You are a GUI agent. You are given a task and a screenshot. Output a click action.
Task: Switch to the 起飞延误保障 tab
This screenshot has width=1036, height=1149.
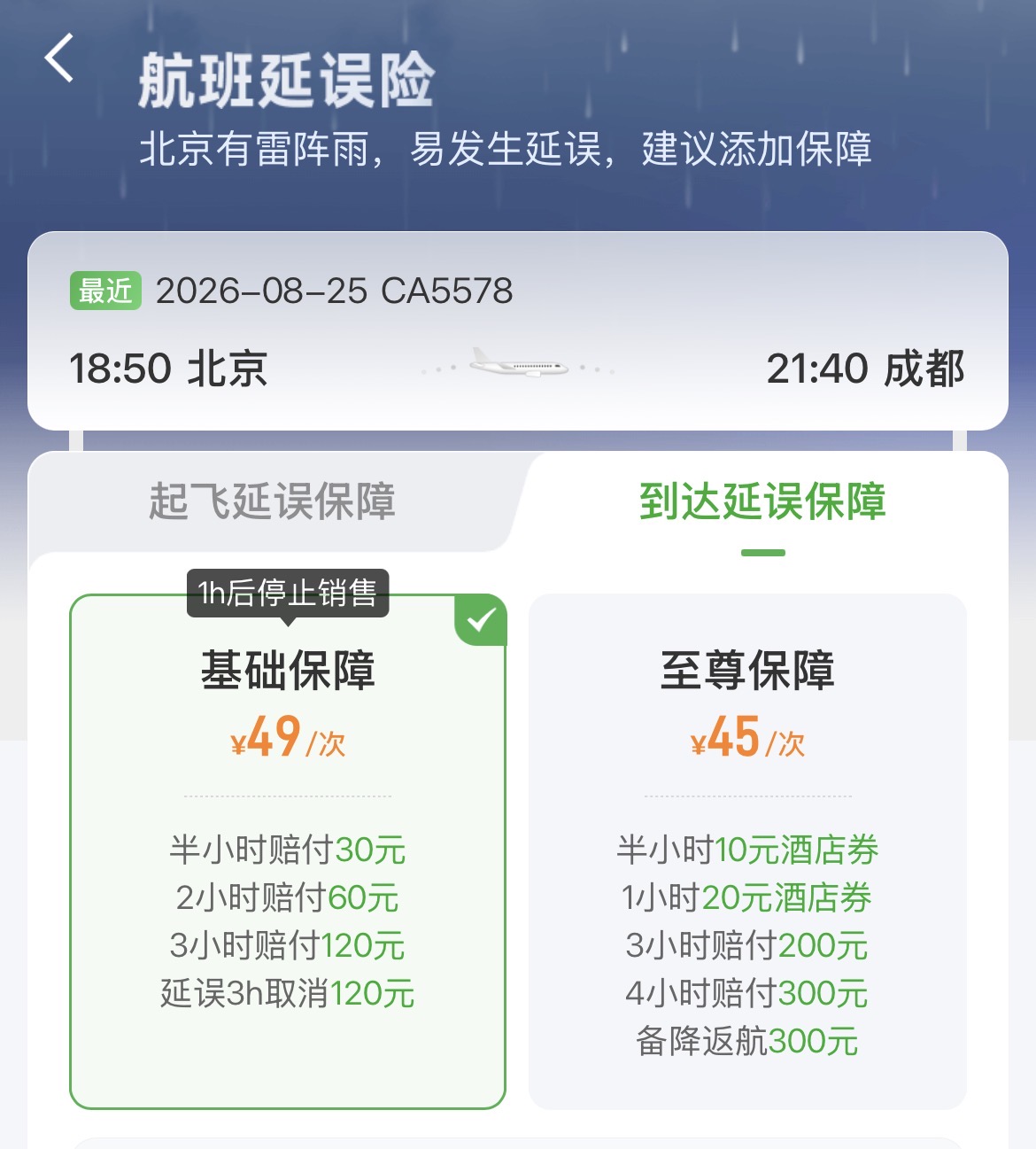click(x=272, y=501)
